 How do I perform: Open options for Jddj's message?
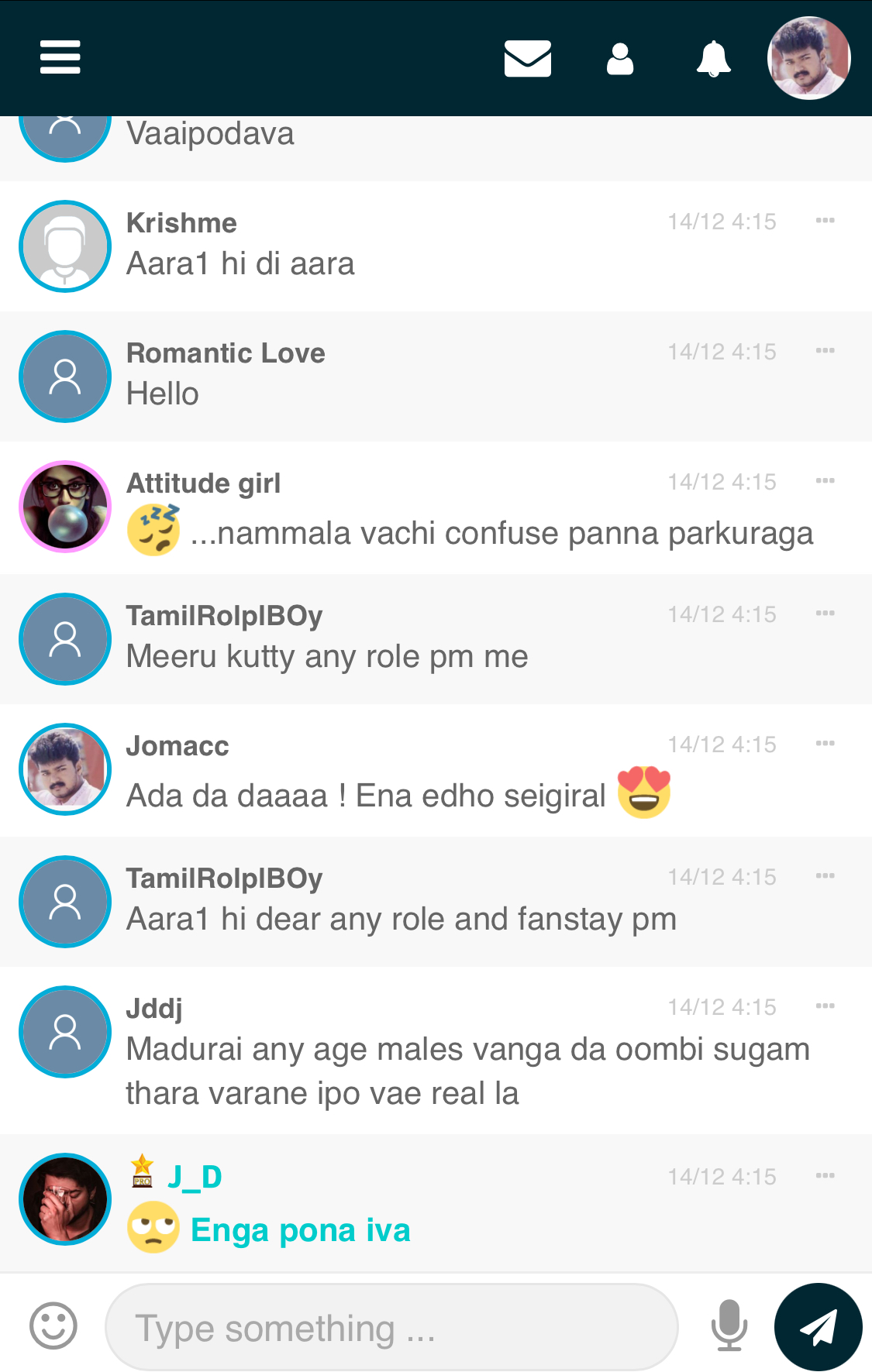825,1006
